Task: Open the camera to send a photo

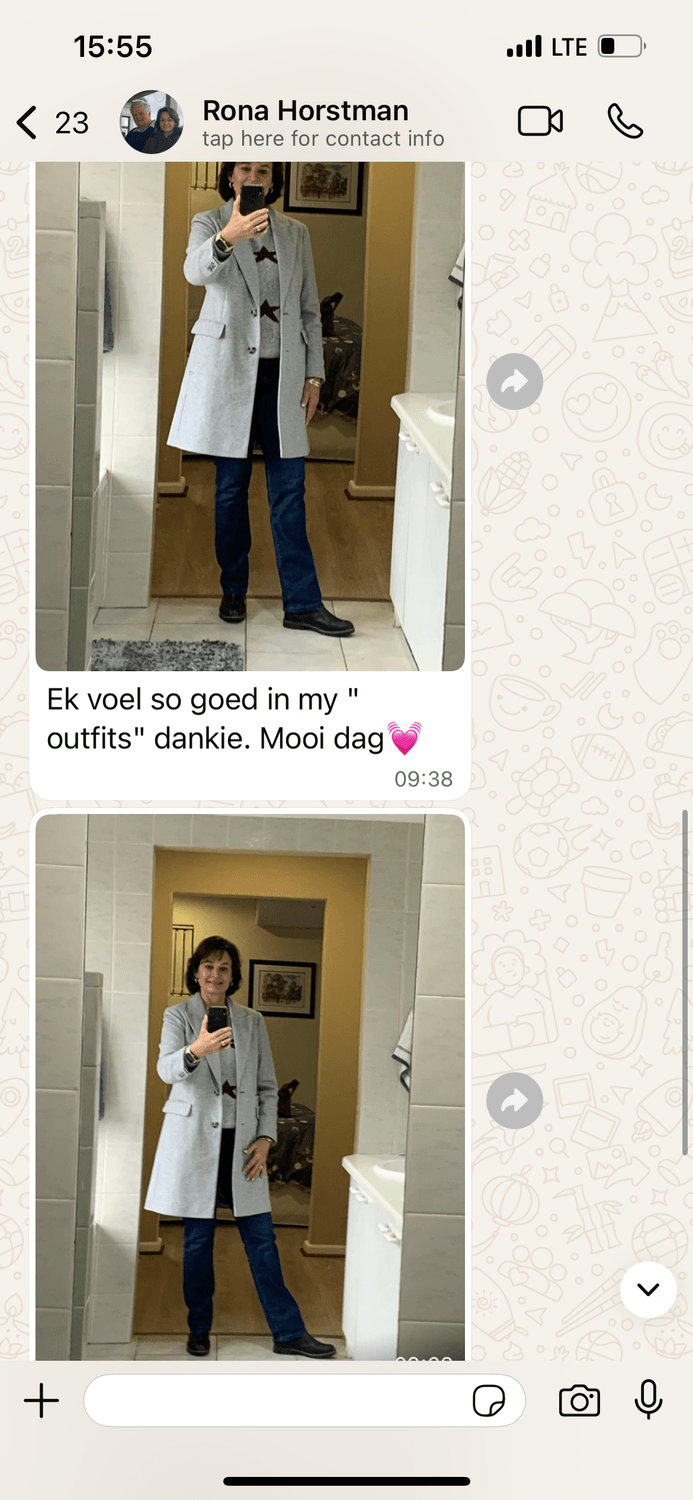Action: pyautogui.click(x=579, y=1401)
